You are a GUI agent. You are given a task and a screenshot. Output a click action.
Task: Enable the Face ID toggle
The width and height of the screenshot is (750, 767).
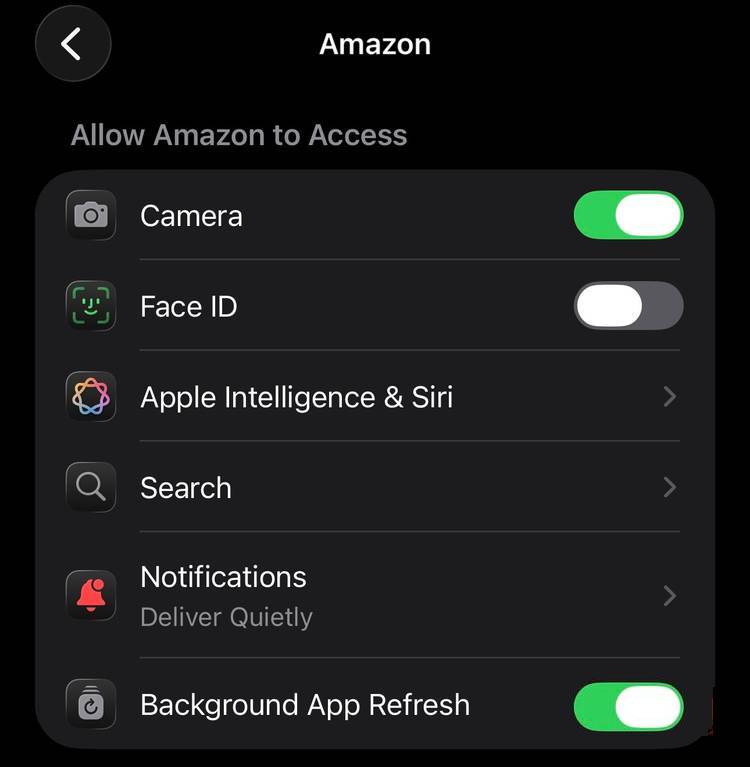click(628, 306)
